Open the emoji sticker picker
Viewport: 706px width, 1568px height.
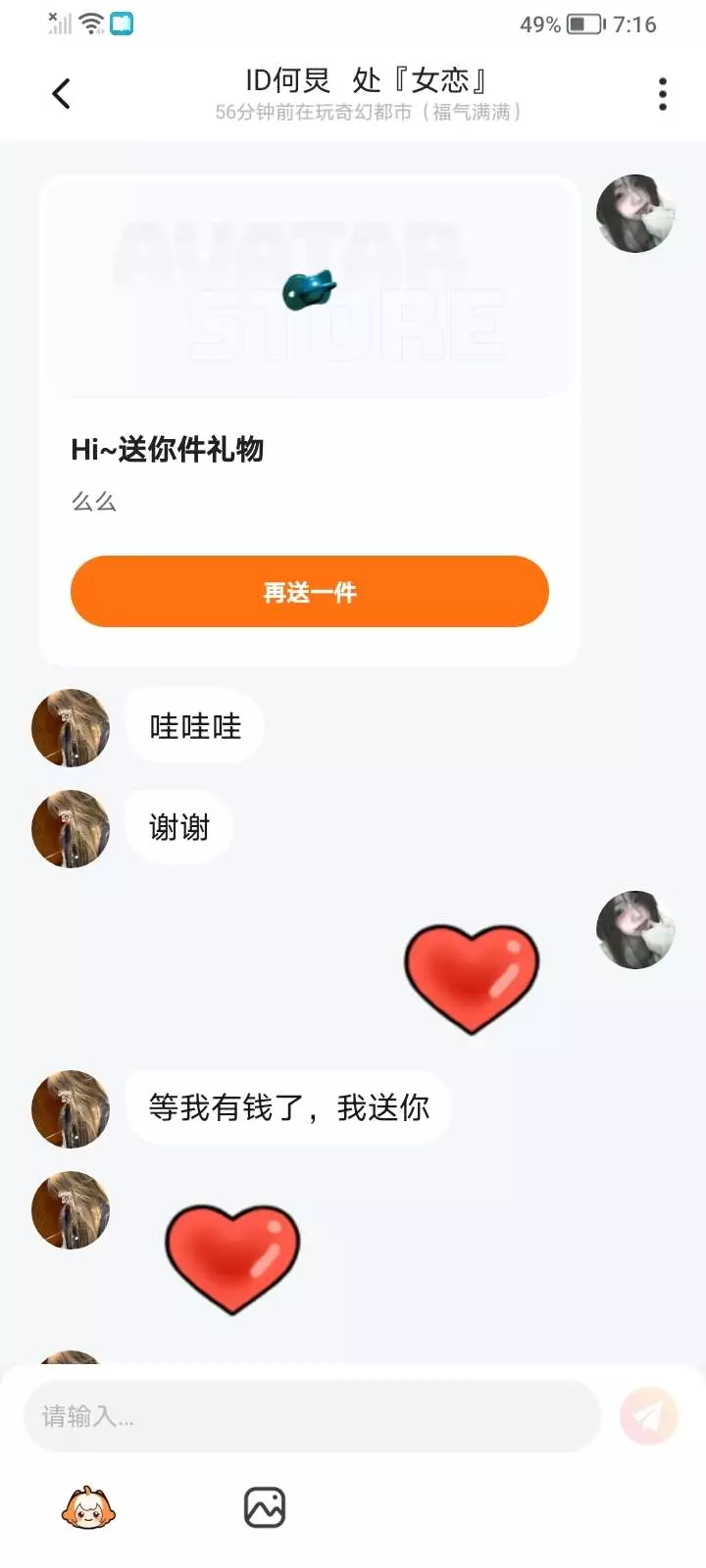pyautogui.click(x=88, y=1508)
